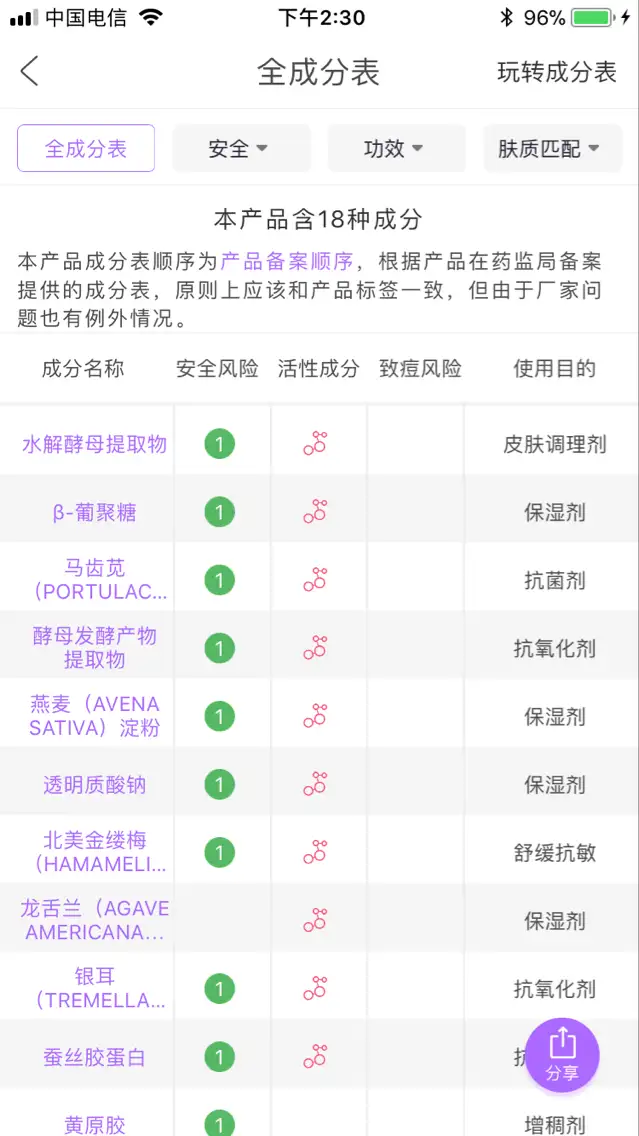Go back using the top-left arrow

pyautogui.click(x=30, y=72)
